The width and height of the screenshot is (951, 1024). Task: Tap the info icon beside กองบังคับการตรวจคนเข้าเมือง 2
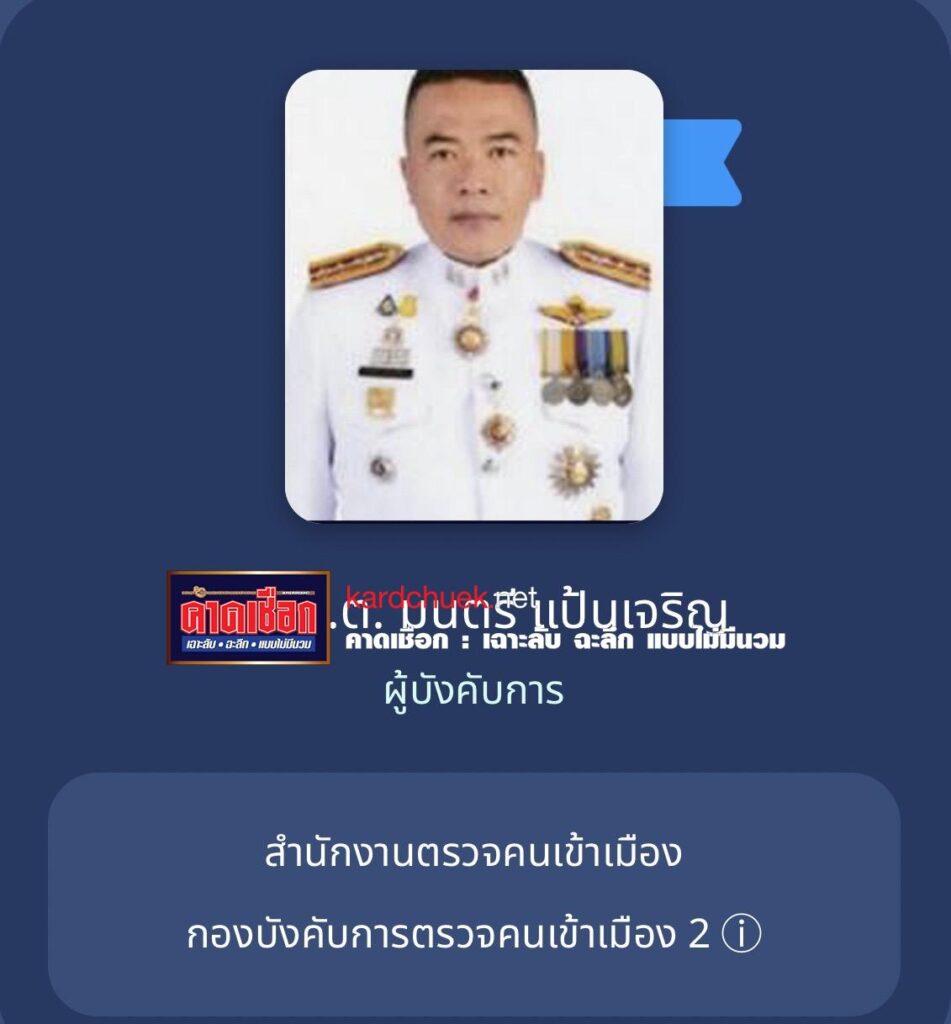coord(741,935)
